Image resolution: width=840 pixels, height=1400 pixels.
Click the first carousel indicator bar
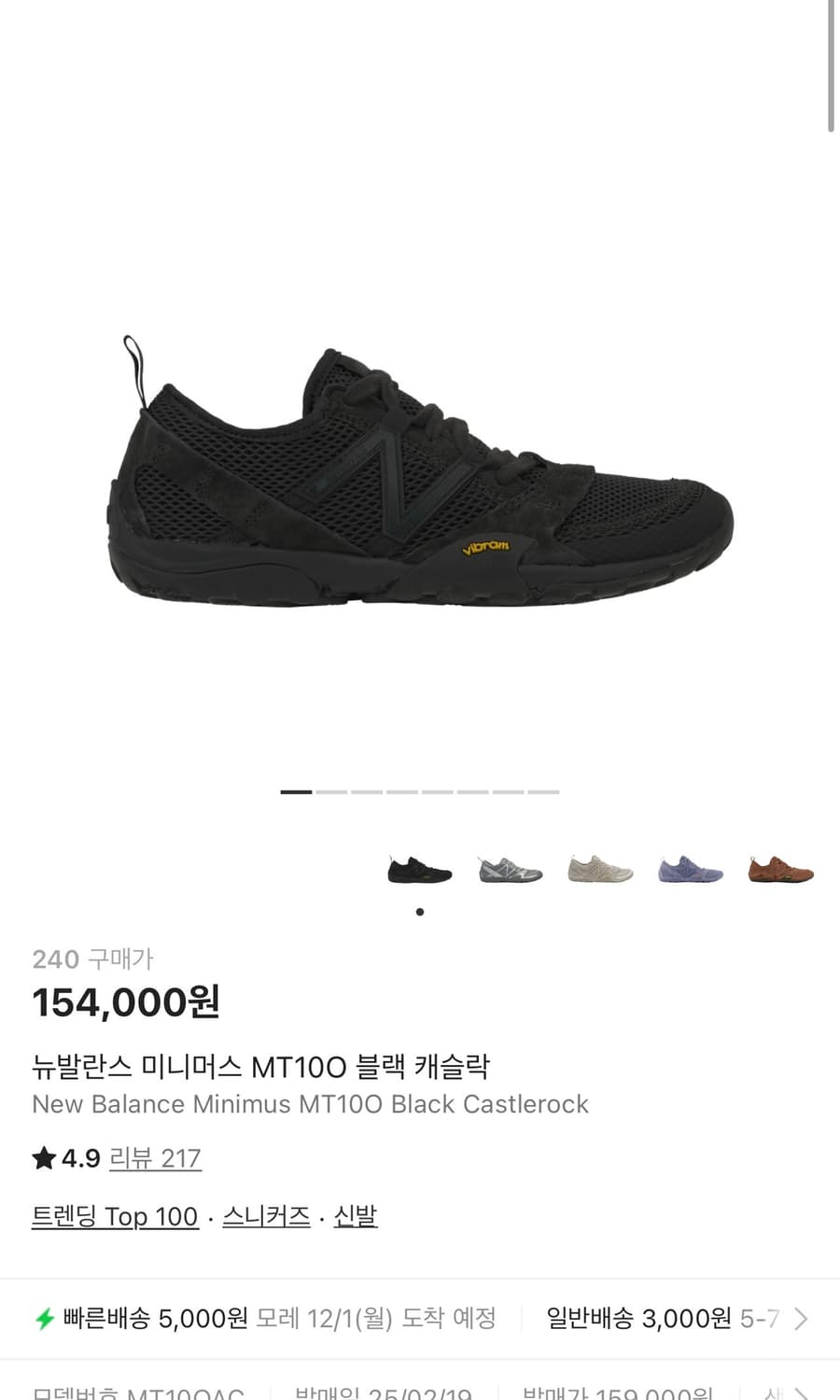point(296,791)
